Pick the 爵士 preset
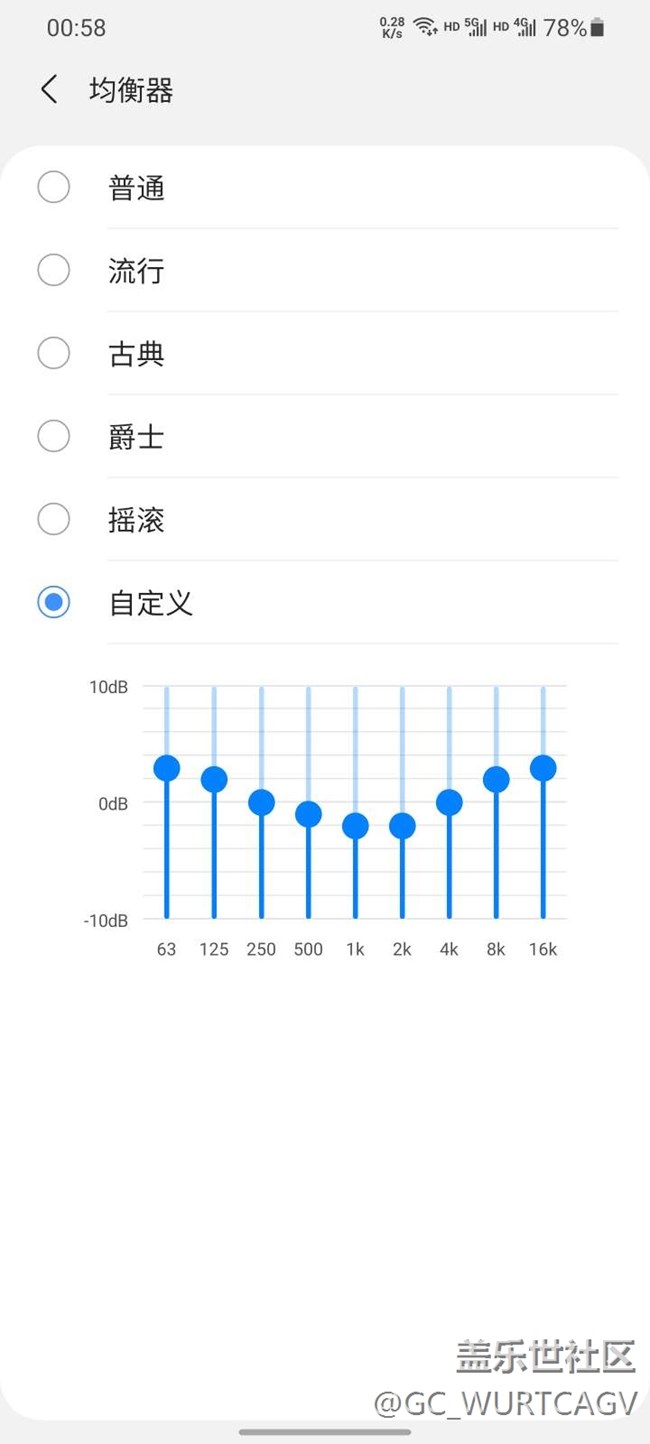The width and height of the screenshot is (650, 1444). pos(54,436)
